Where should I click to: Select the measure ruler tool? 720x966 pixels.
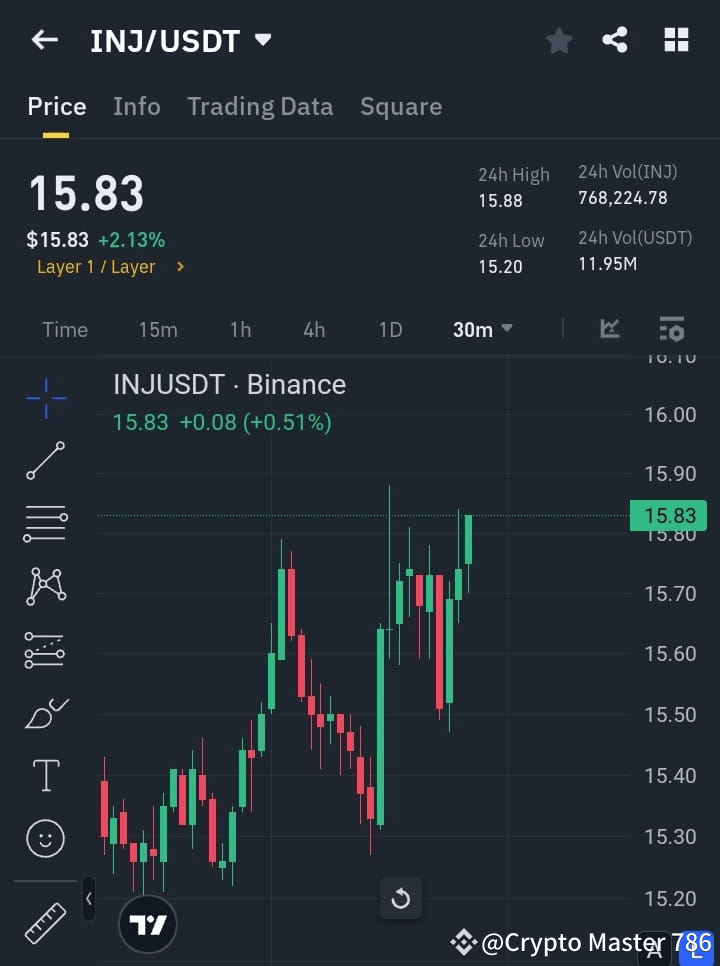click(x=45, y=922)
